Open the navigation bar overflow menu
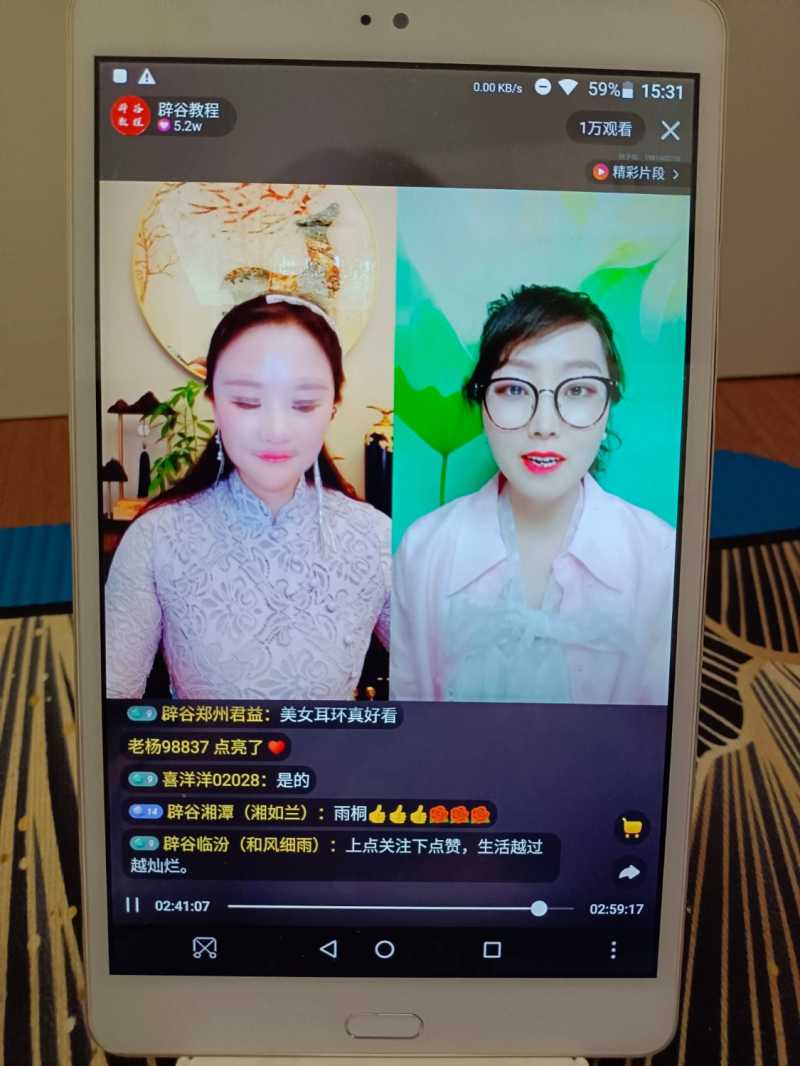 614,949
